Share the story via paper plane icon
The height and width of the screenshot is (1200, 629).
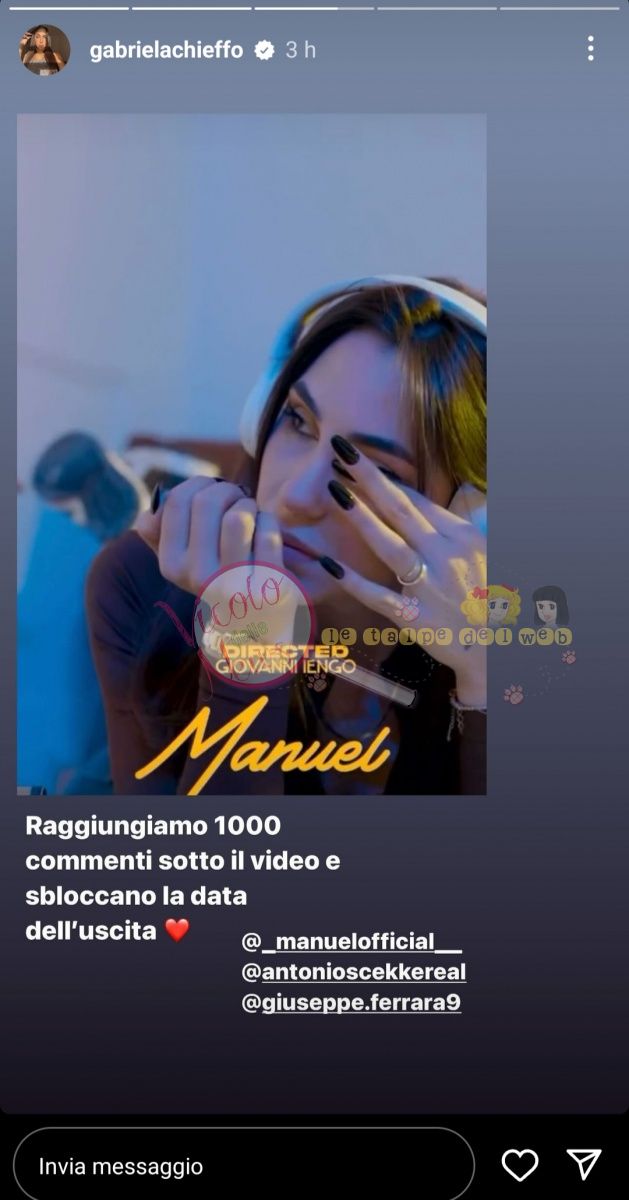pos(584,1164)
